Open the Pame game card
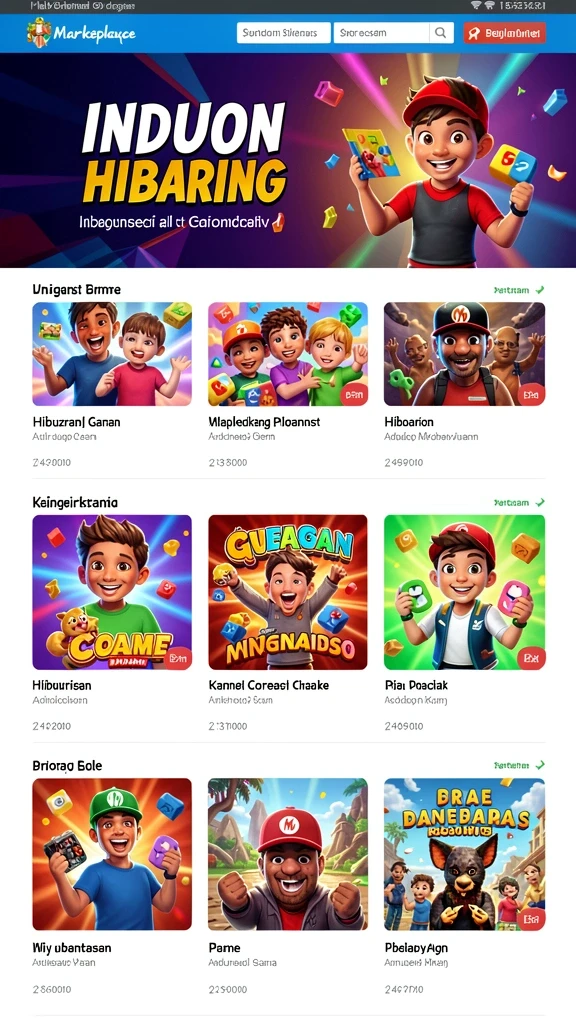The image size is (576, 1024). 287,886
